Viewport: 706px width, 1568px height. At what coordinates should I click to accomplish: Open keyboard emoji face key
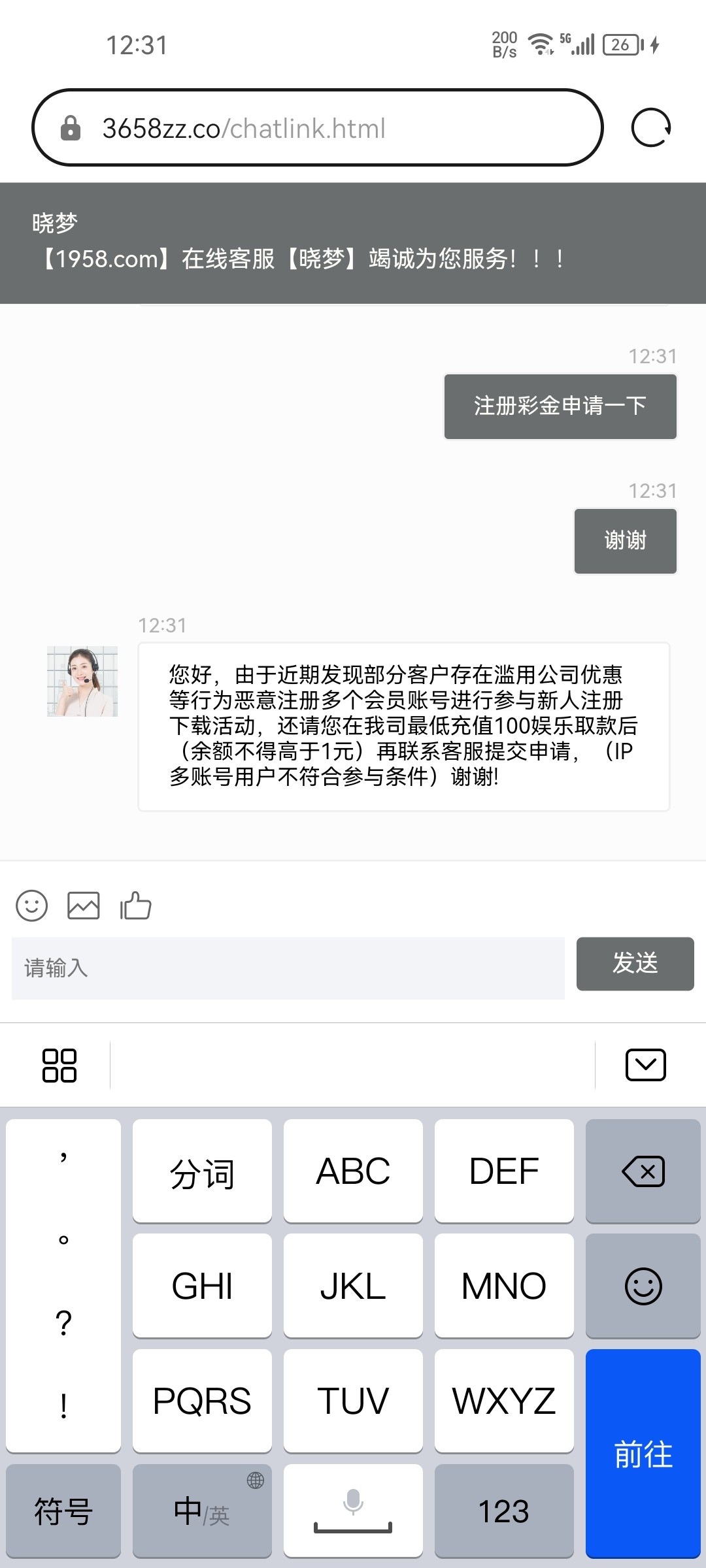click(x=643, y=1286)
